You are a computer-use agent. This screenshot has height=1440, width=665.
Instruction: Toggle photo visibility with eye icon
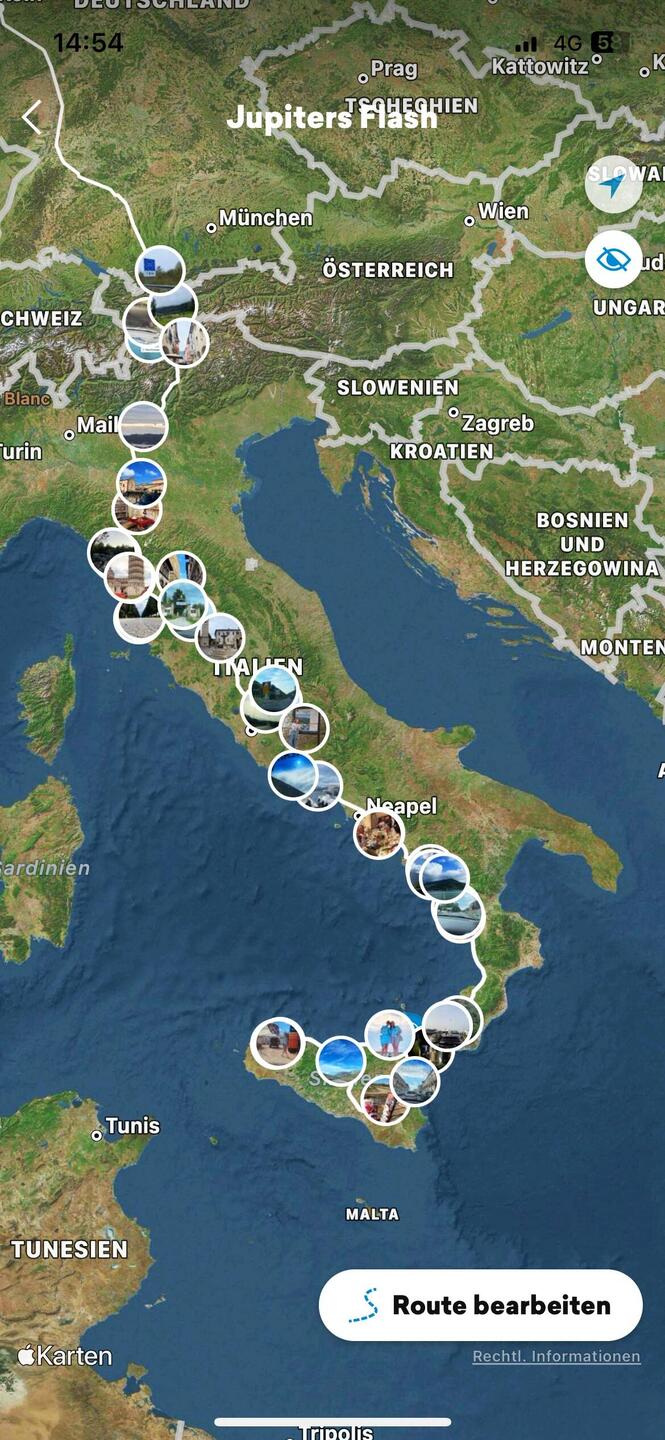pos(613,260)
